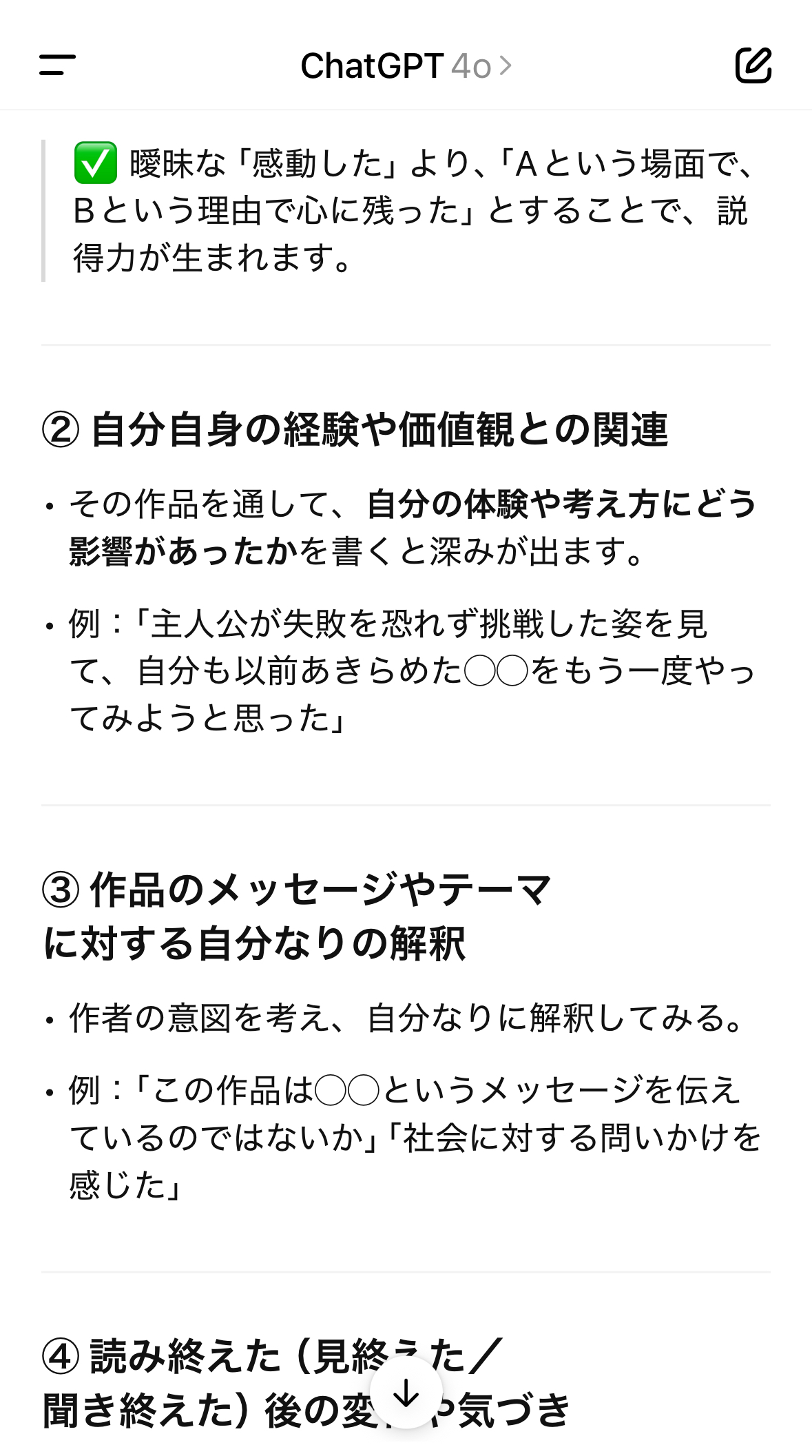This screenshot has width=812, height=1456.
Task: Open the sidebar menu
Action: click(x=58, y=65)
